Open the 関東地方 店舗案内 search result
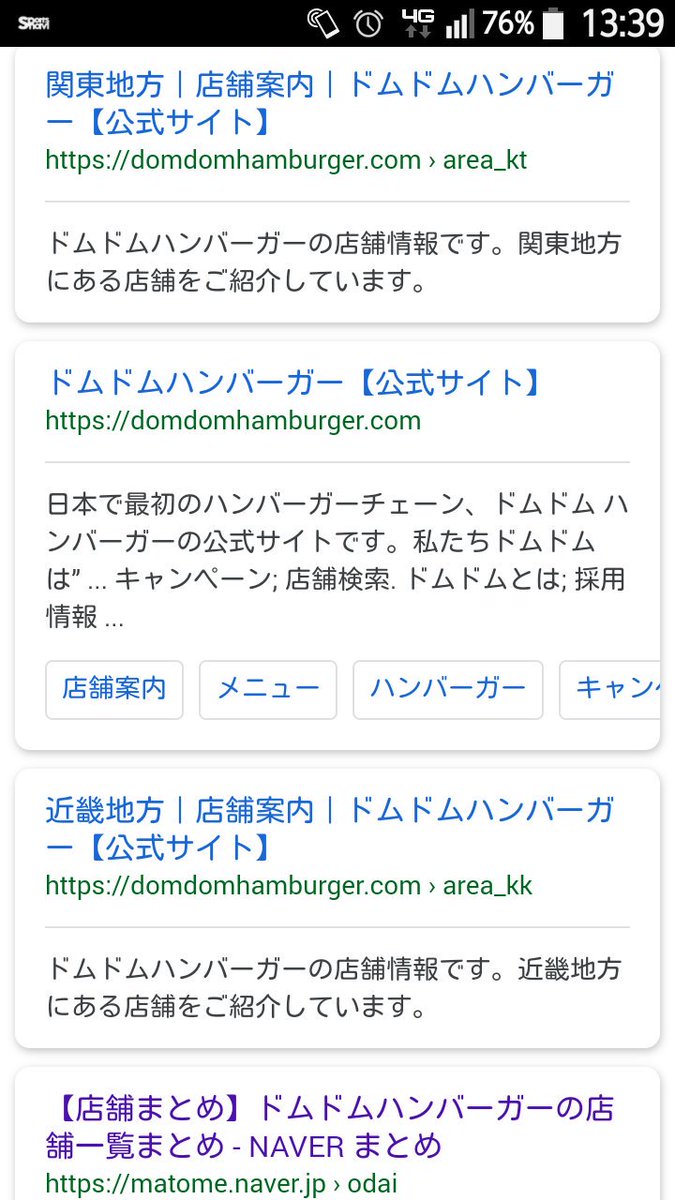Viewport: 675px width, 1200px height. (x=329, y=103)
